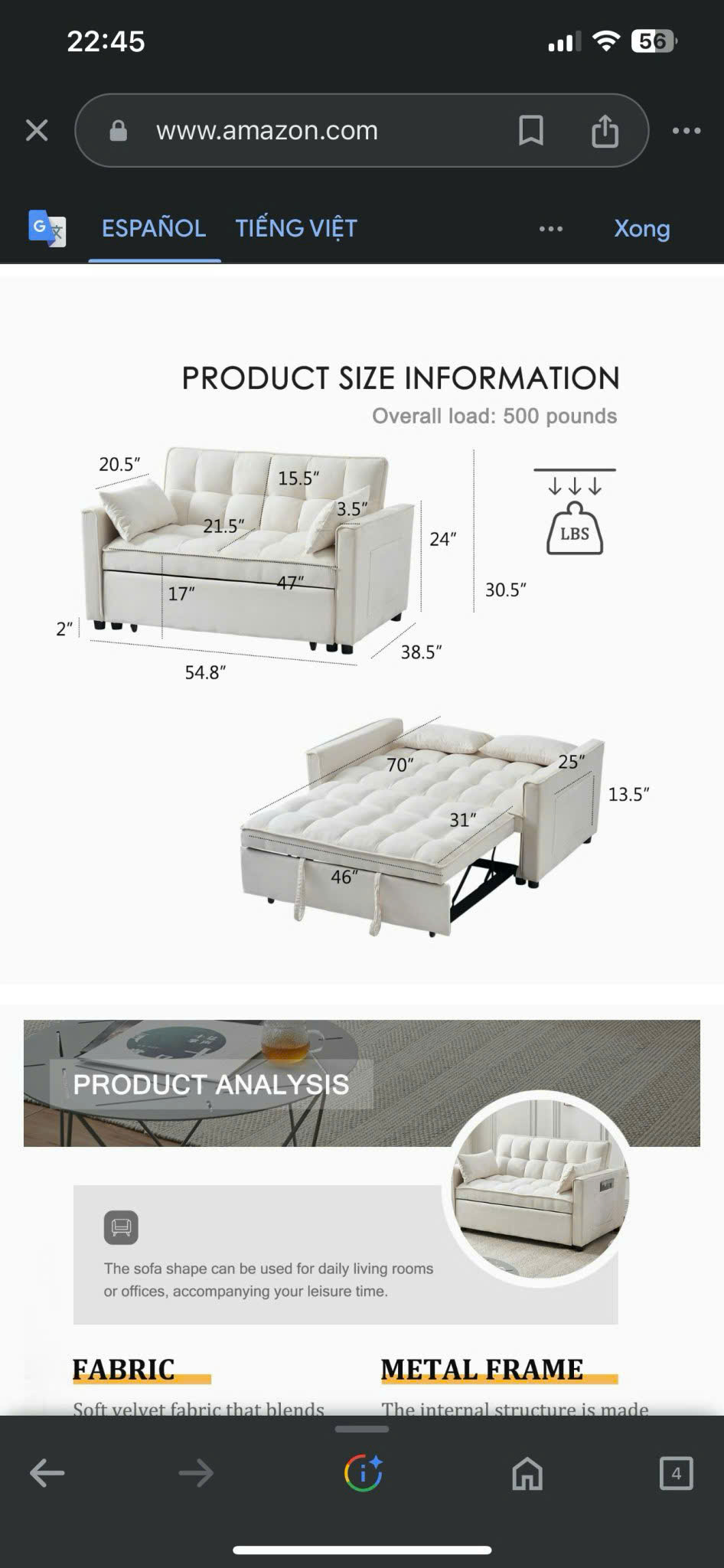Viewport: 724px width, 1568px height.
Task: Switch translation to Español
Action: tap(154, 228)
